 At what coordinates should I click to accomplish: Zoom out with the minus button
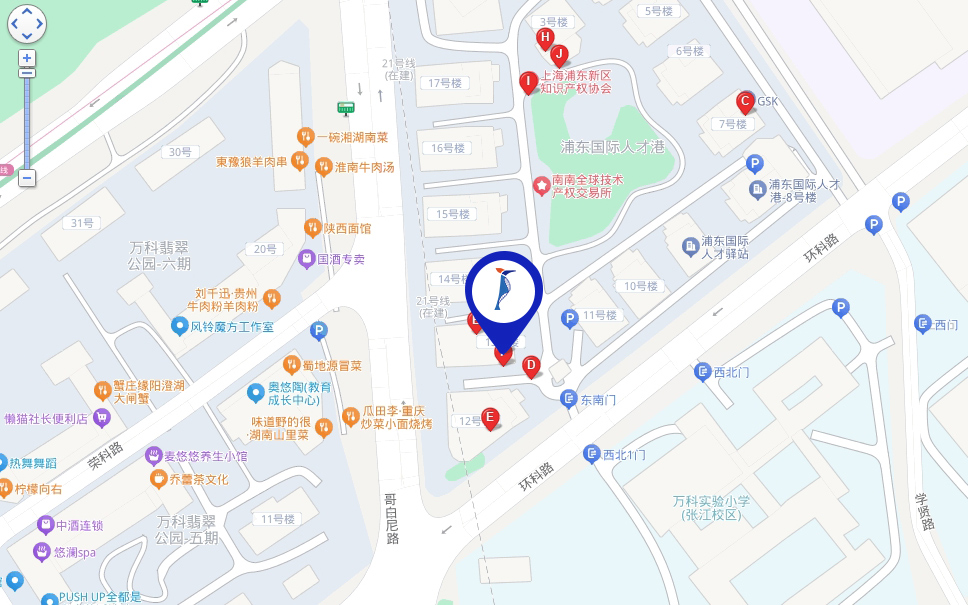pos(27,178)
